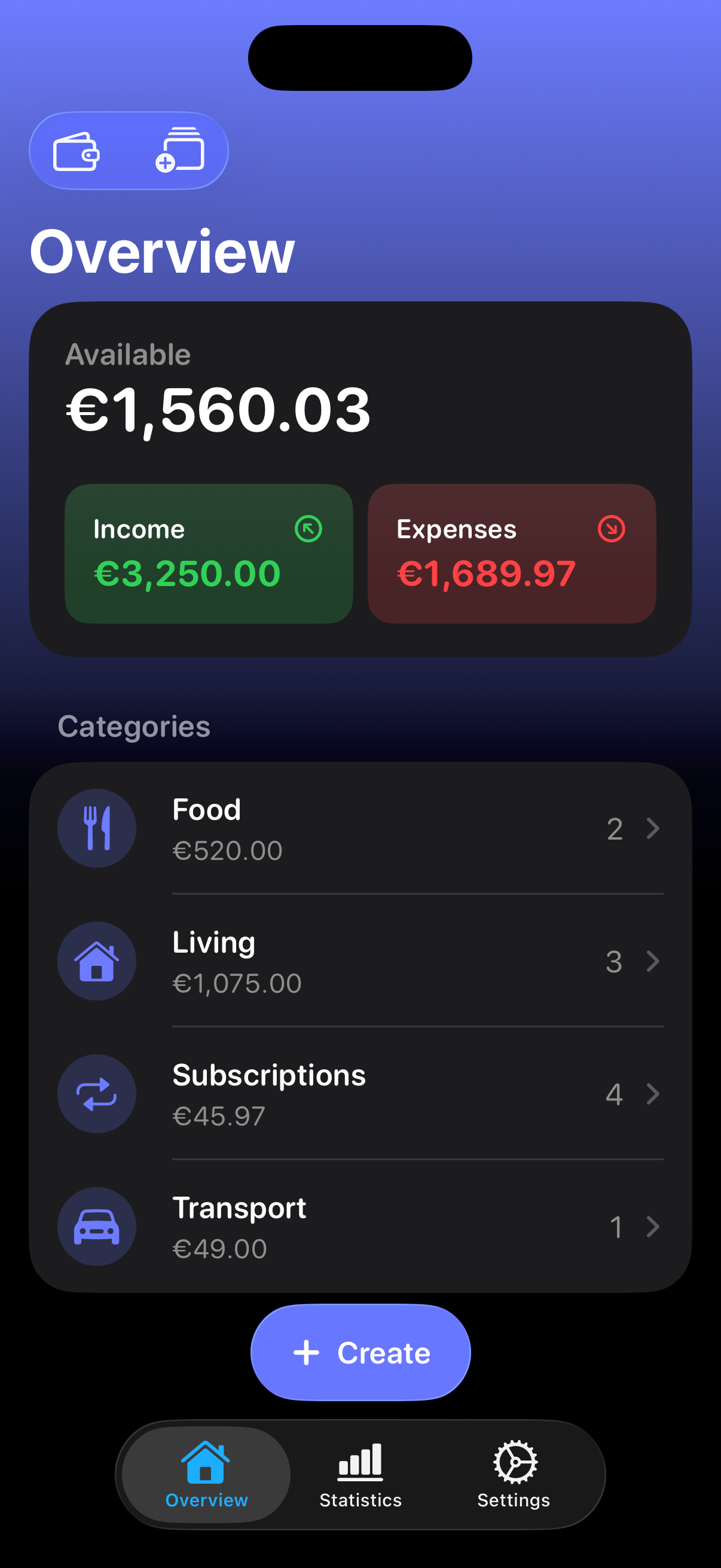
Task: View the Subscriptions category
Action: pyautogui.click(x=360, y=1094)
